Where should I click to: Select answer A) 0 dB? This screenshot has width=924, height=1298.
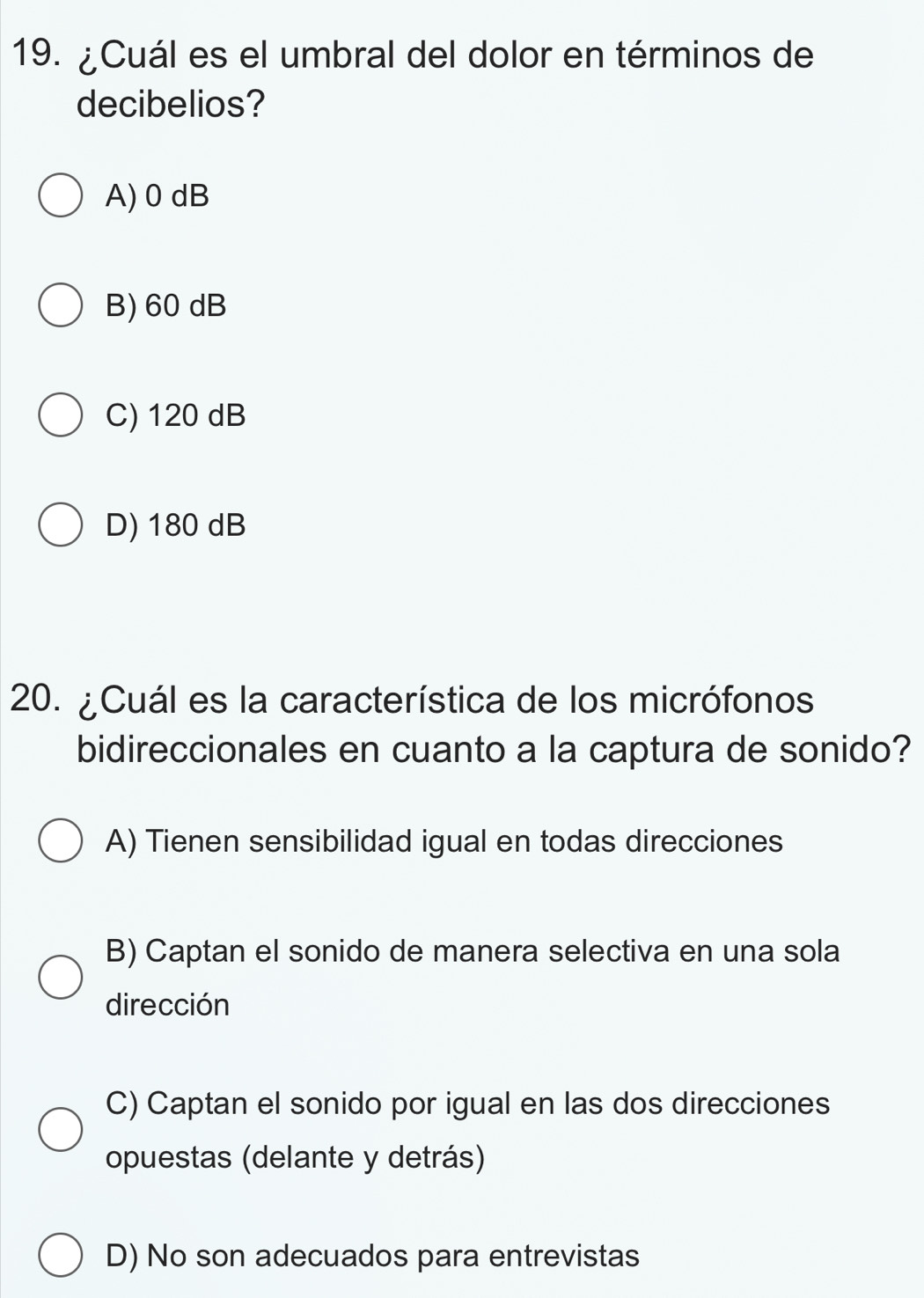(61, 196)
